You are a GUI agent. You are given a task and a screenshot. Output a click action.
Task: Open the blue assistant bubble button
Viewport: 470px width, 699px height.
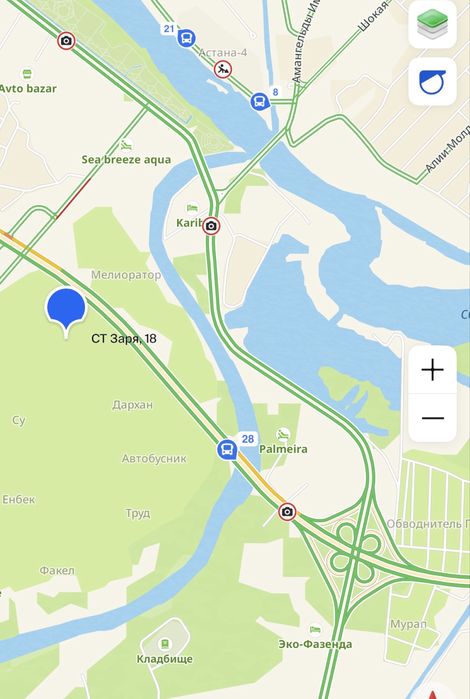click(x=432, y=82)
